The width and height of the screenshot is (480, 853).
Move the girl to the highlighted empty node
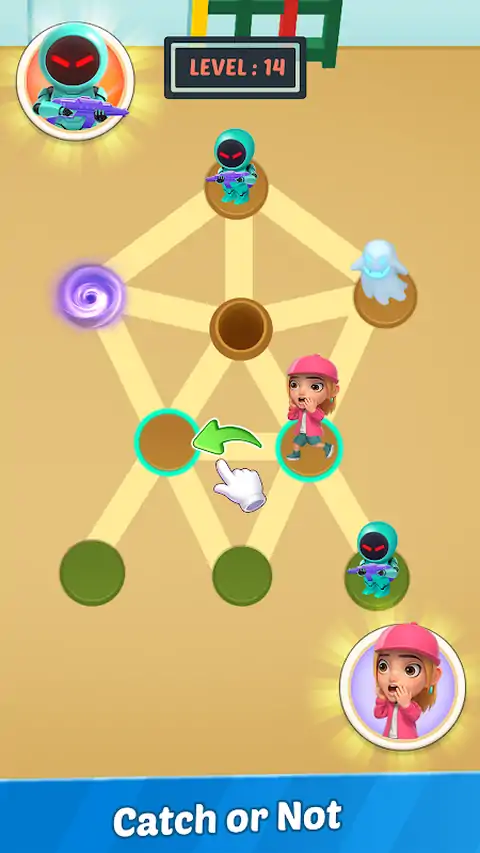[167, 442]
